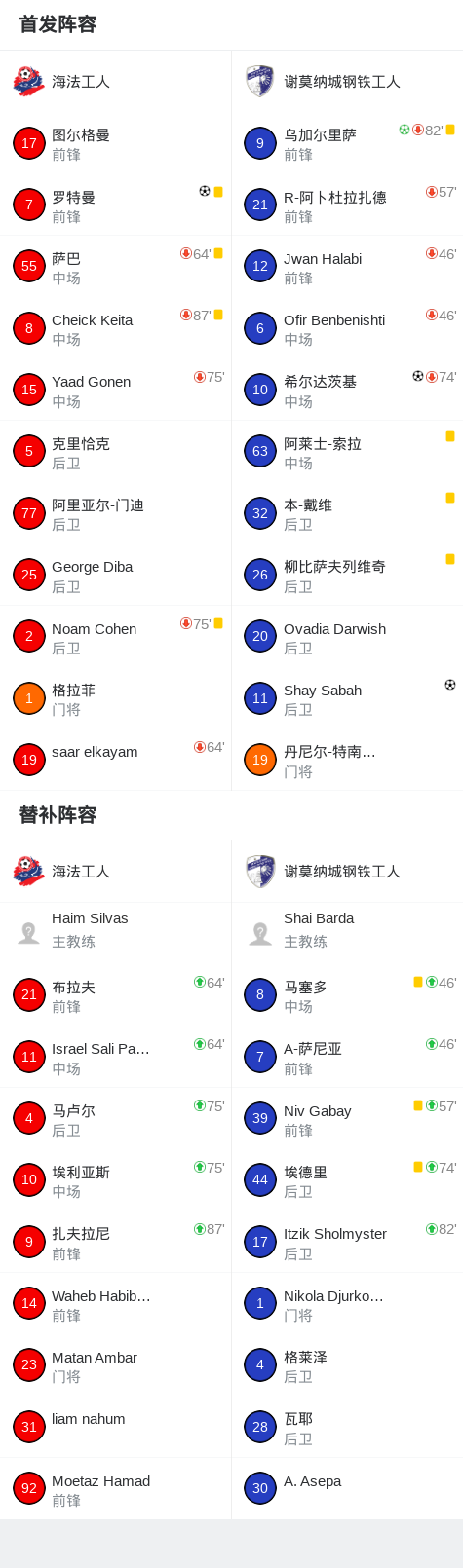Open goalkeeper 格拉菲's player page
Viewport: 463px width, 1568px height.
[x=115, y=698]
